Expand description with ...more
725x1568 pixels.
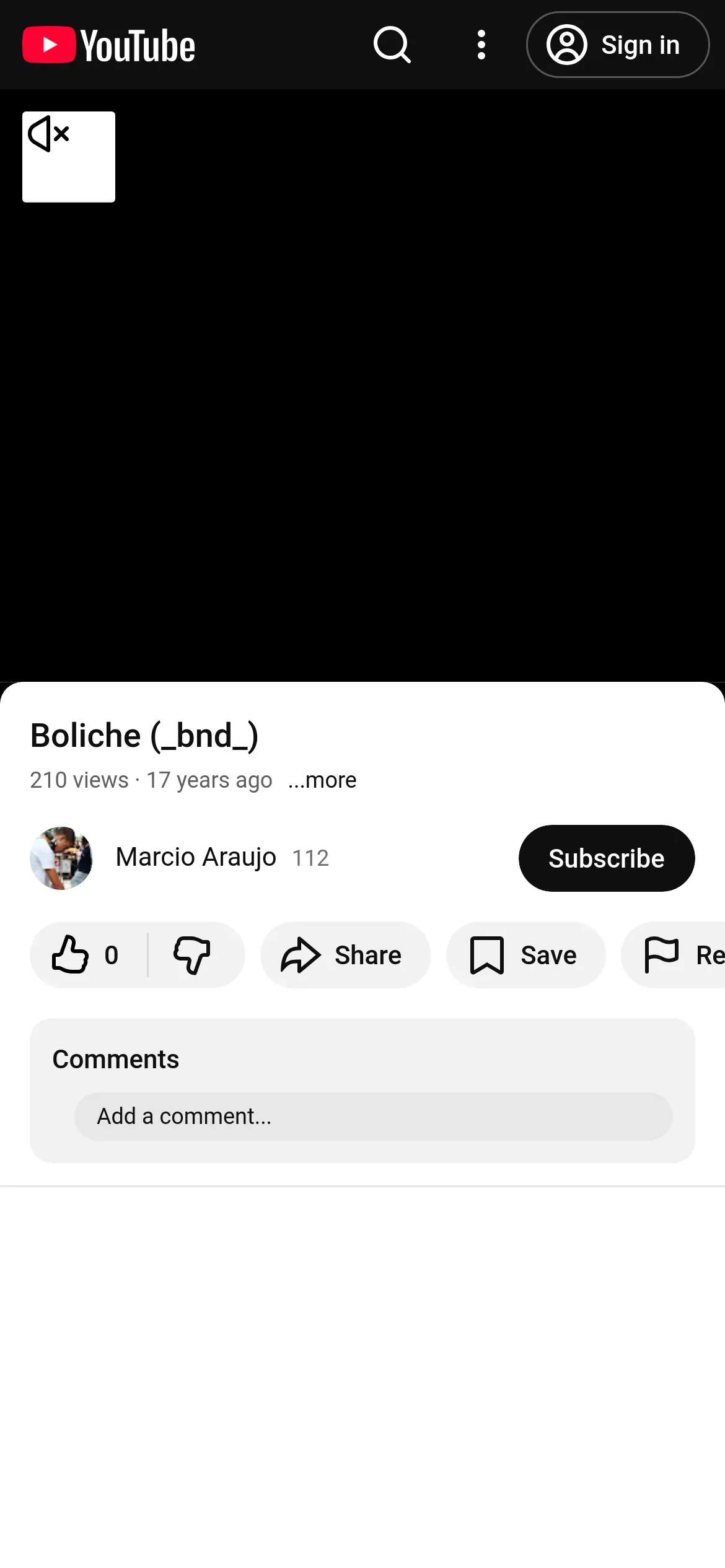[x=322, y=780]
